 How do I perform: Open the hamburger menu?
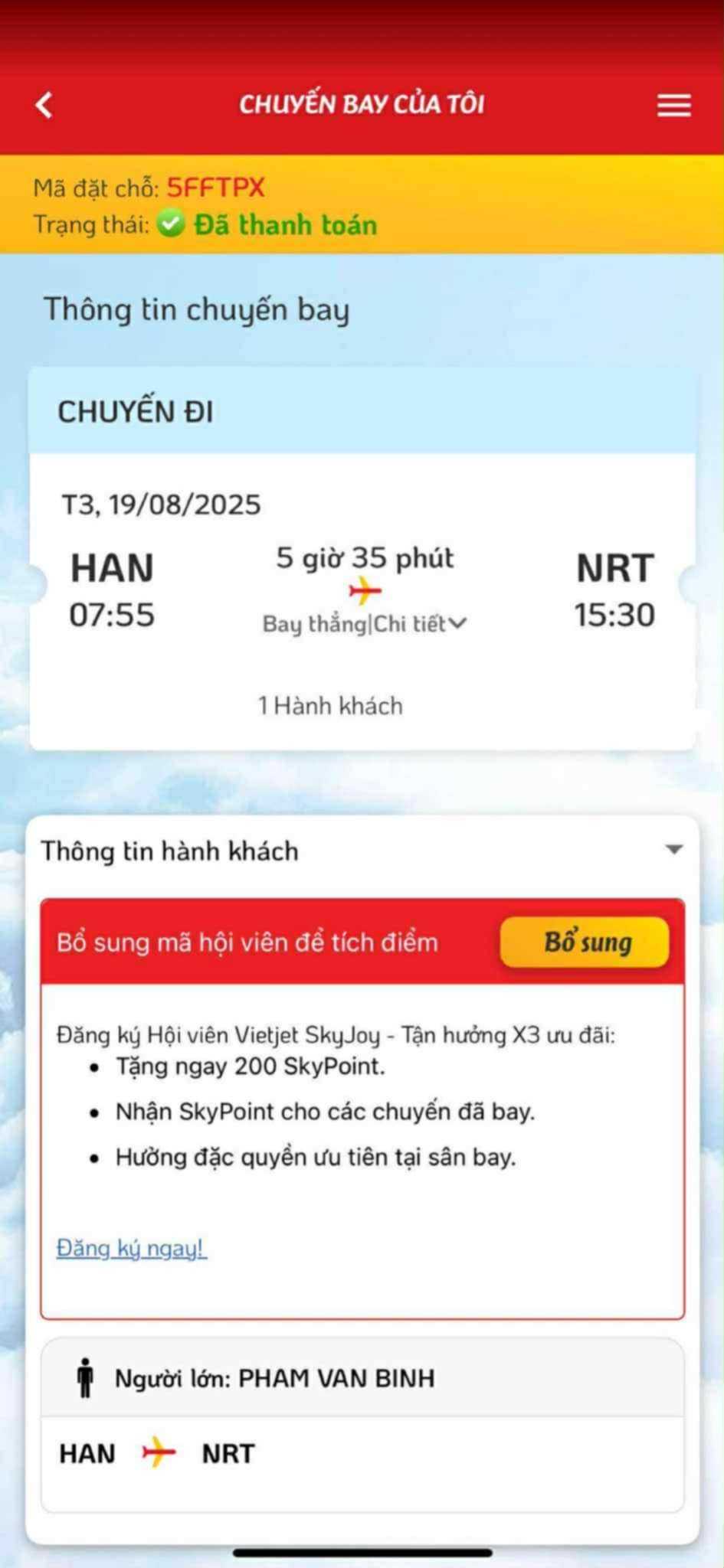[673, 106]
